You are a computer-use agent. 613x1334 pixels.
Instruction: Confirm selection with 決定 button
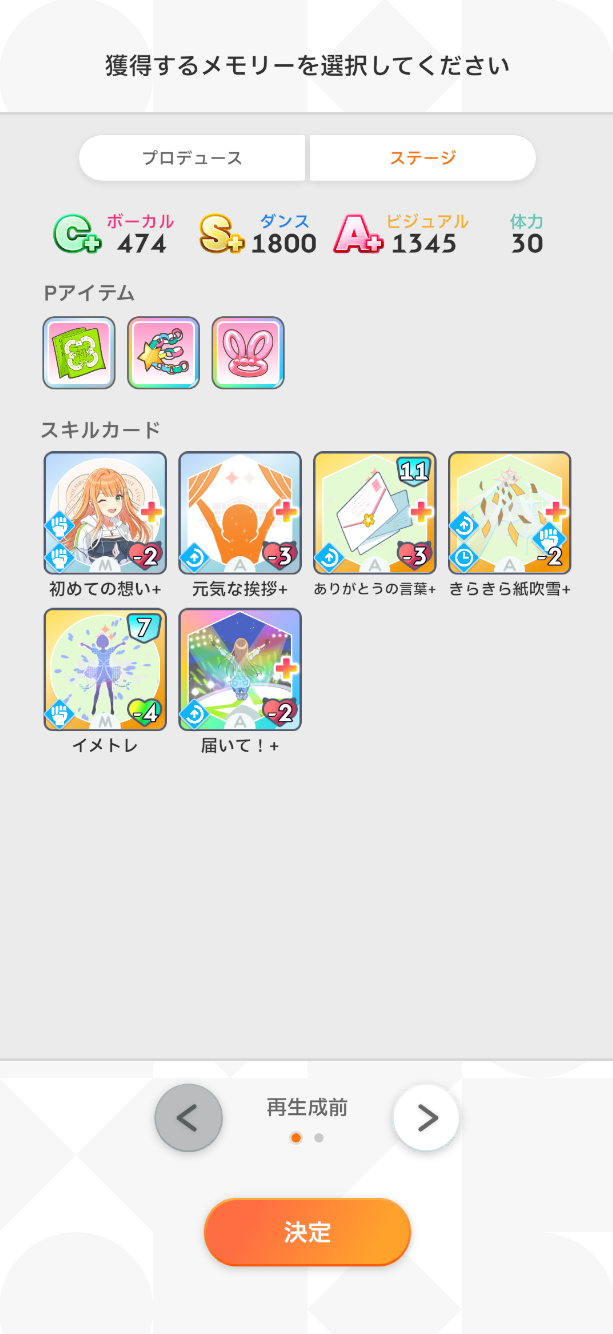pyautogui.click(x=307, y=1232)
